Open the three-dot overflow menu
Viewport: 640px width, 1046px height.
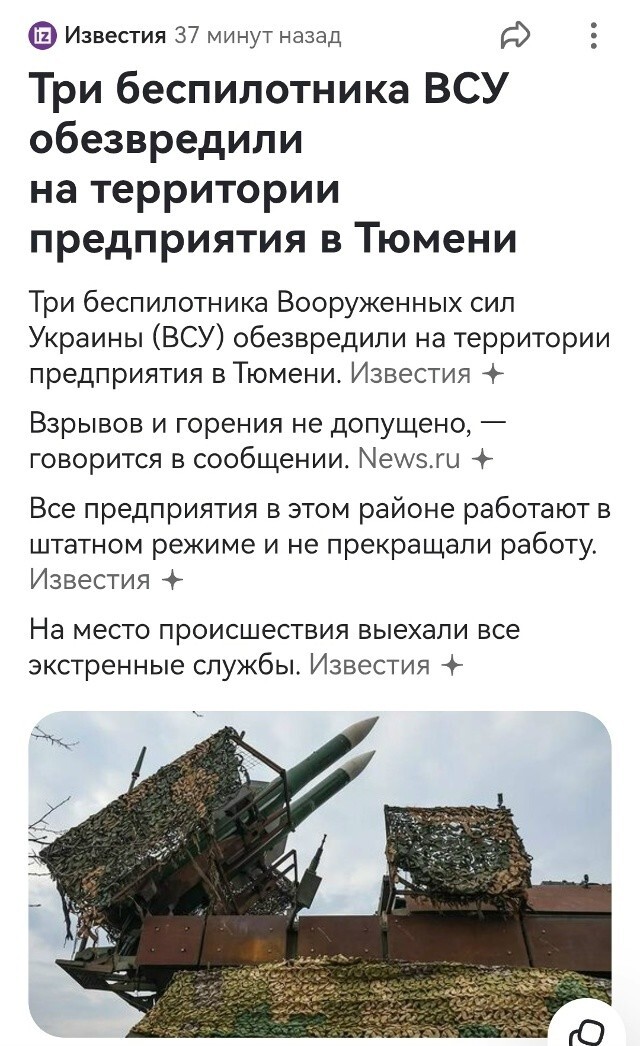(x=594, y=37)
